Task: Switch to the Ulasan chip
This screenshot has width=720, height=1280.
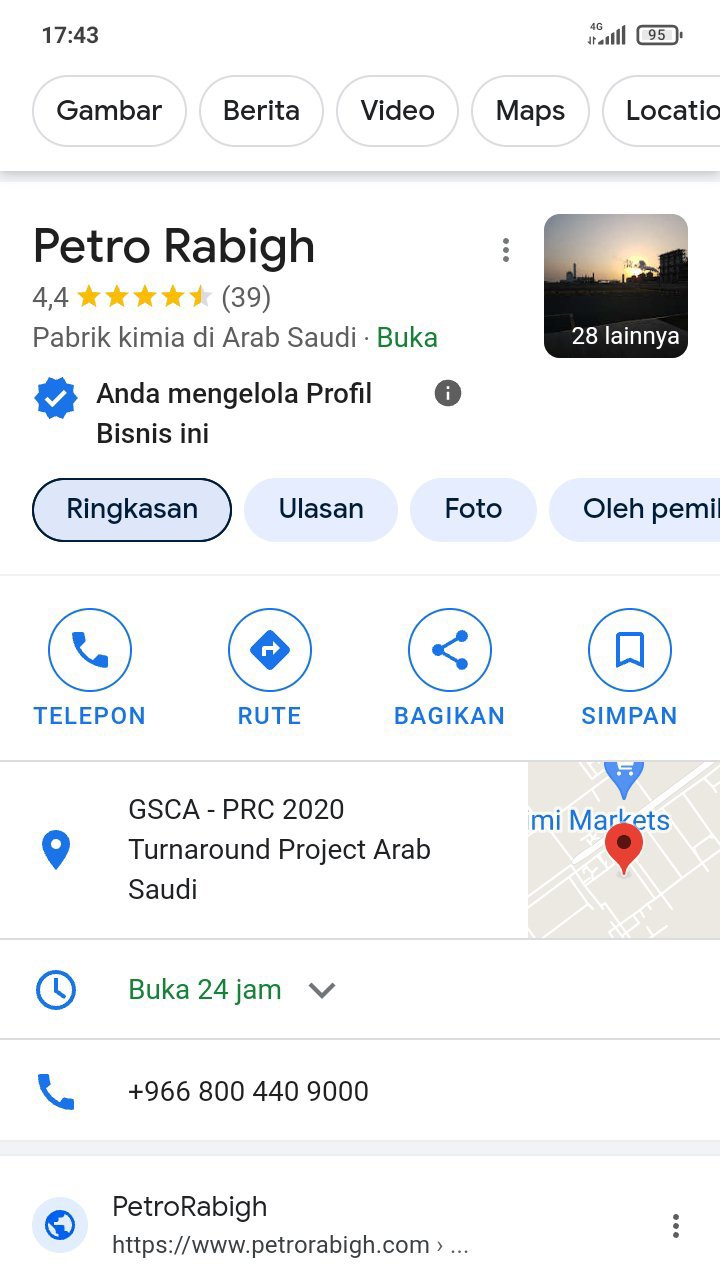Action: click(320, 509)
